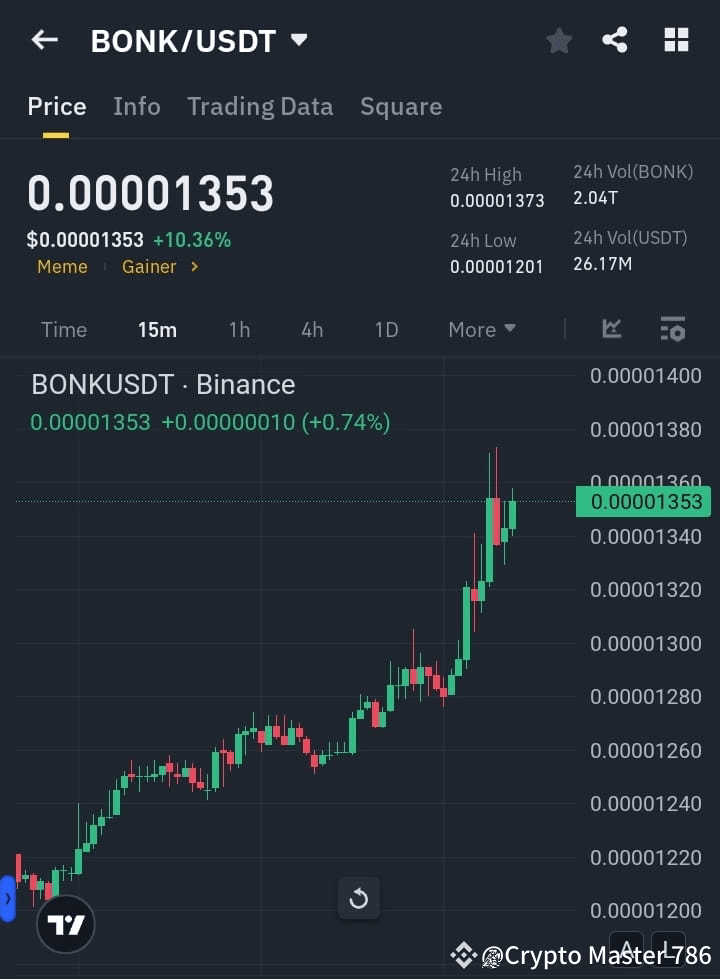
Task: Open the Square tab
Action: 401,106
